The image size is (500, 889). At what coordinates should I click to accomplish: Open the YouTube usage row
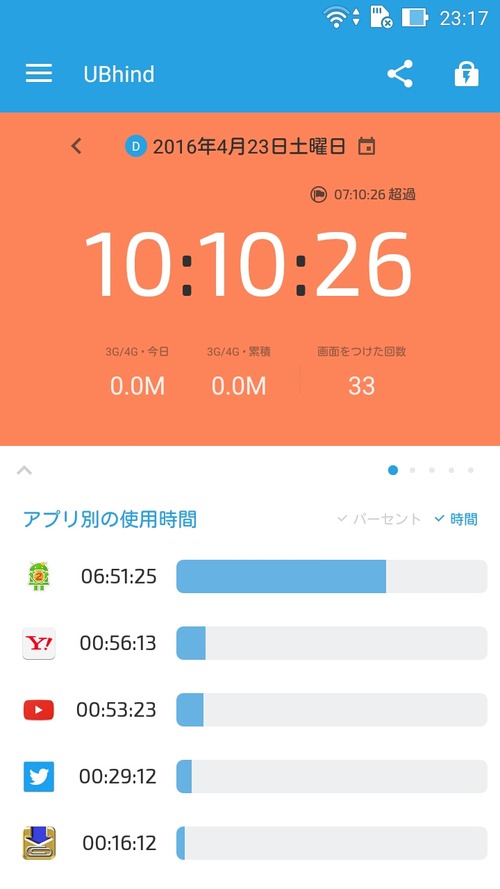(x=255, y=709)
